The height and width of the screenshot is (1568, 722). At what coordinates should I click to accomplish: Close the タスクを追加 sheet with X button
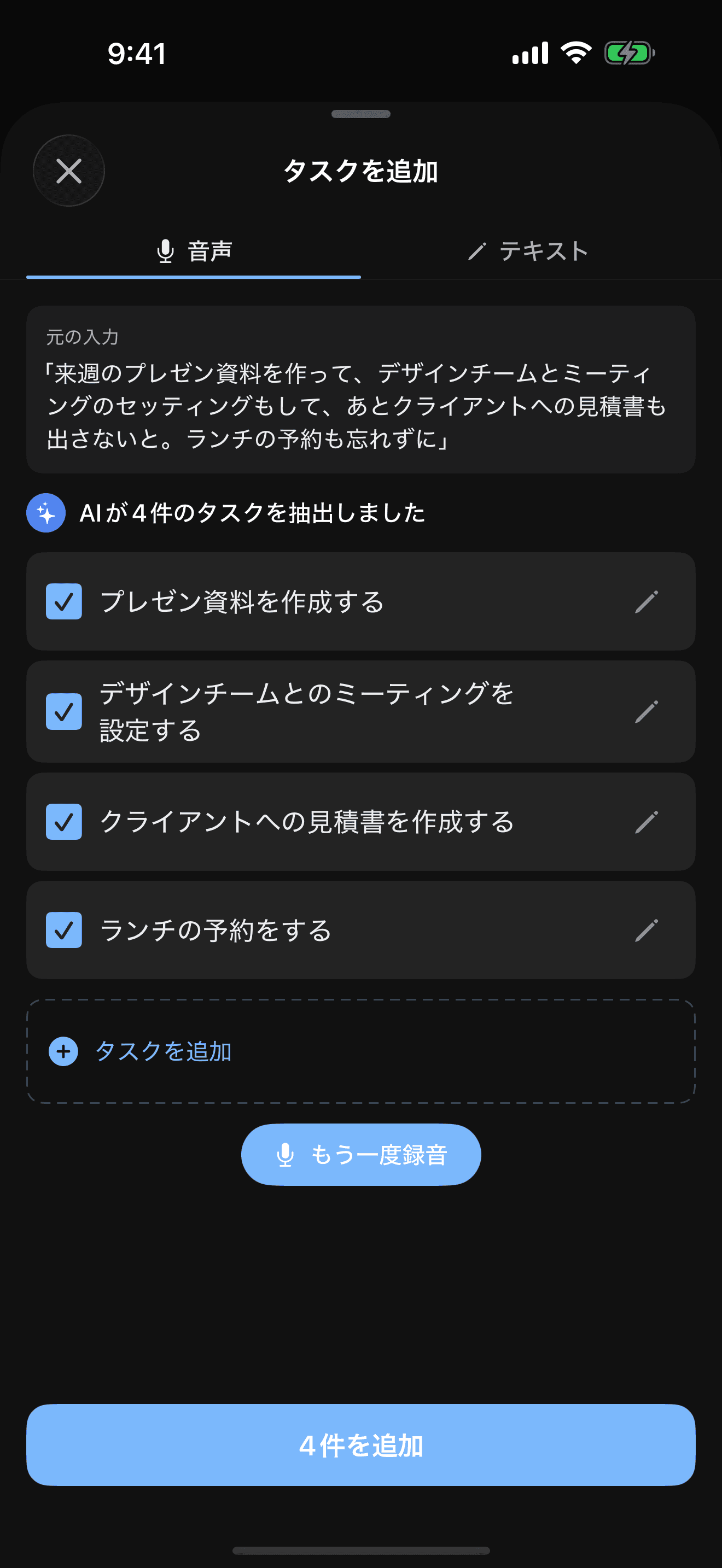click(x=68, y=171)
